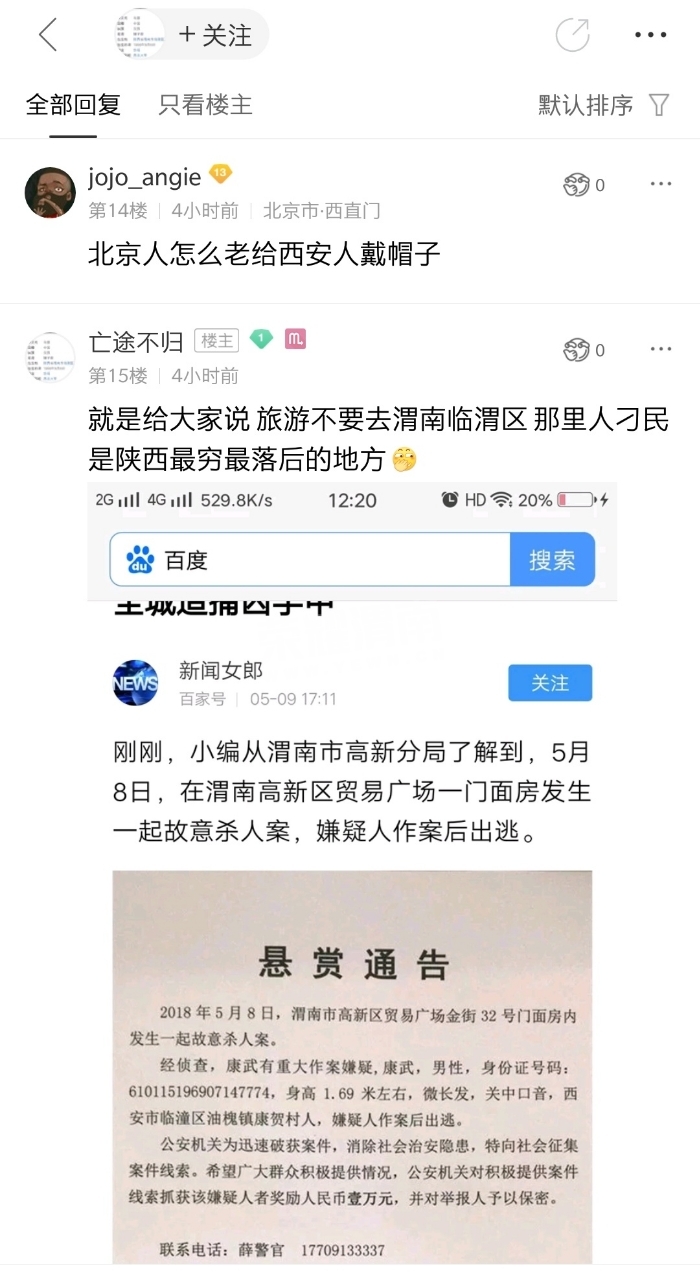
Task: Open the header avatar next to 关注
Action: point(140,35)
